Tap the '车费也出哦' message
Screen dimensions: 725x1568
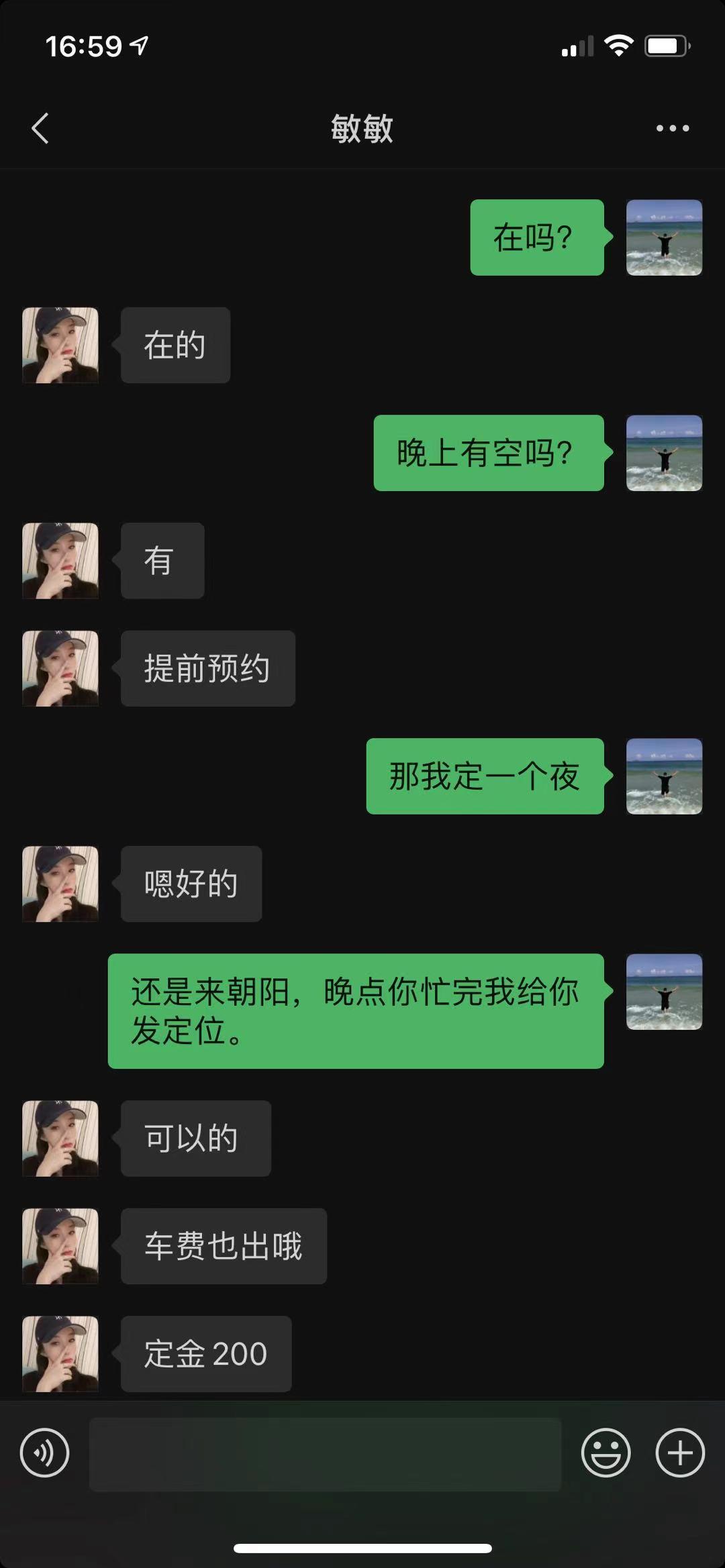224,1246
